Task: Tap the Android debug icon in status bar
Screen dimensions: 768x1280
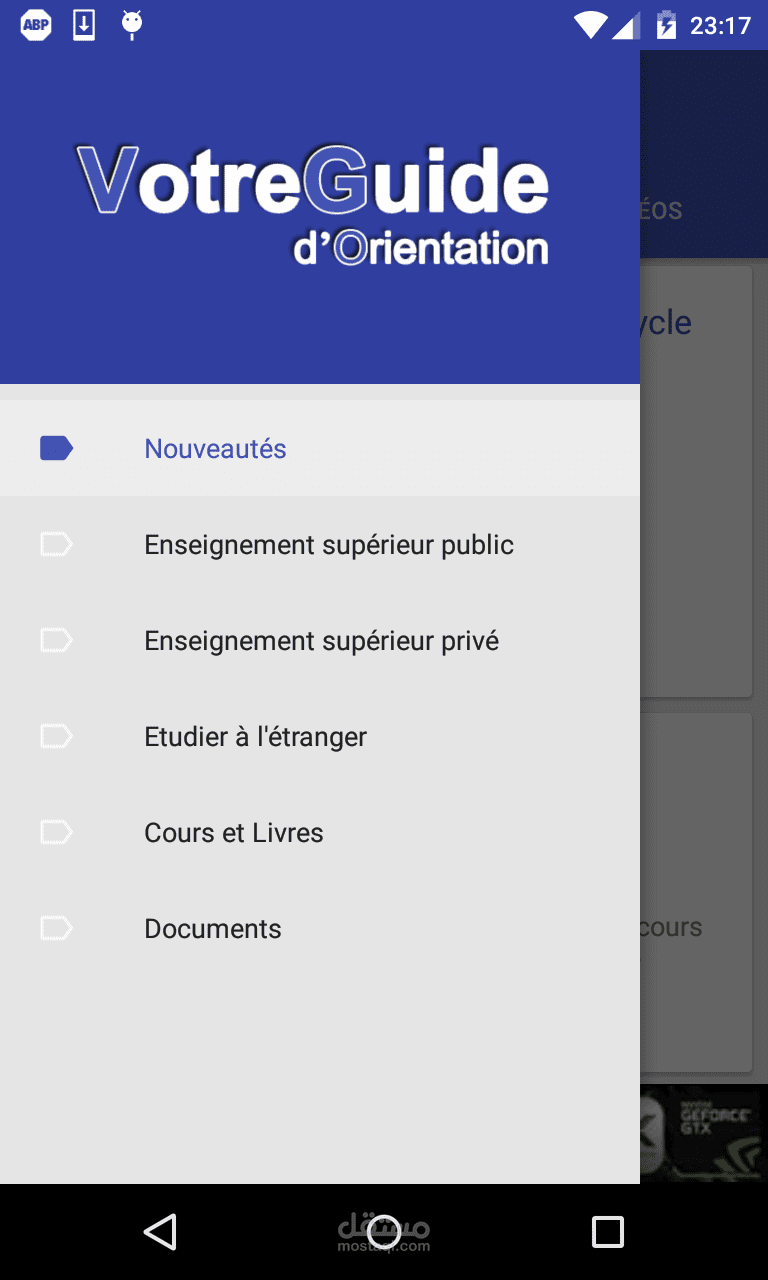Action: [x=131, y=24]
